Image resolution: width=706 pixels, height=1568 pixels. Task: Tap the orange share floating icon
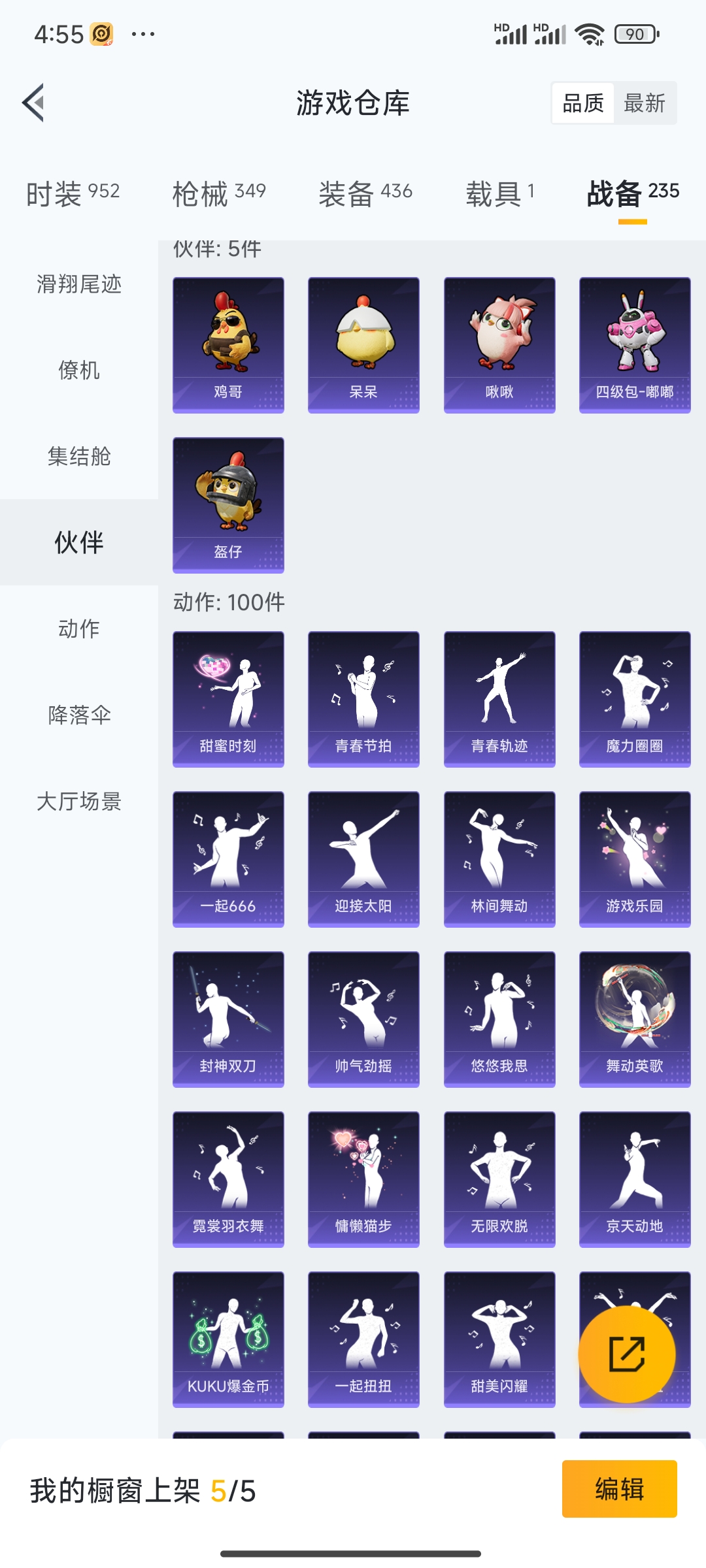click(627, 1354)
